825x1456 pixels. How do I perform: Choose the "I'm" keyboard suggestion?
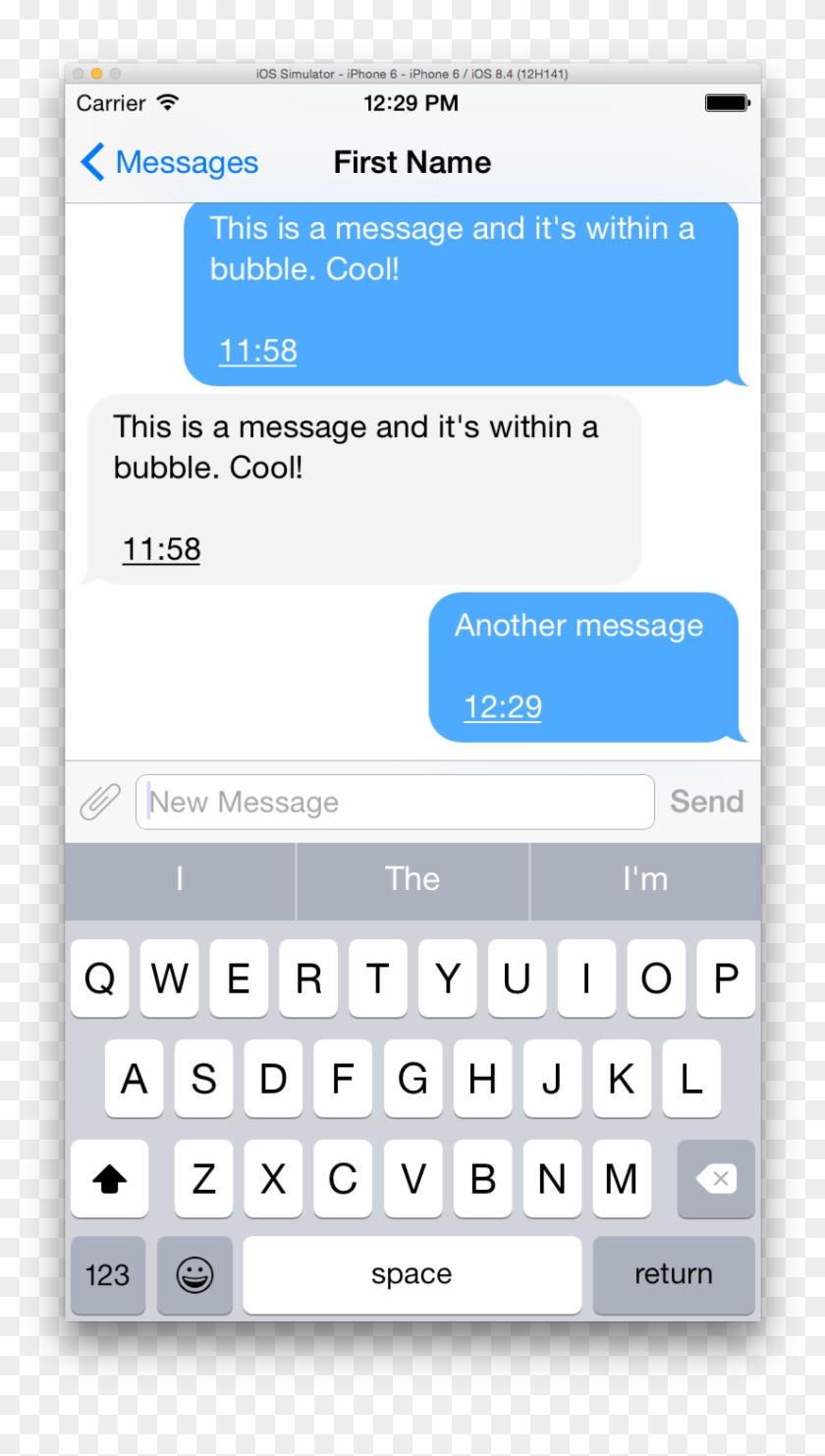(645, 879)
